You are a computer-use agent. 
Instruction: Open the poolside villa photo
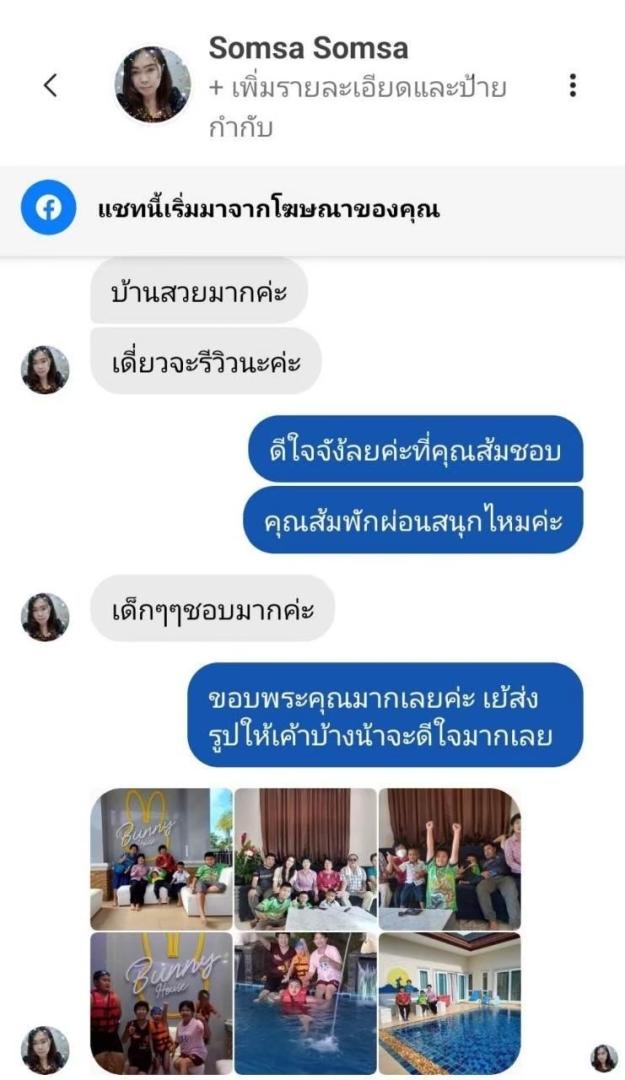[x=449, y=1004]
